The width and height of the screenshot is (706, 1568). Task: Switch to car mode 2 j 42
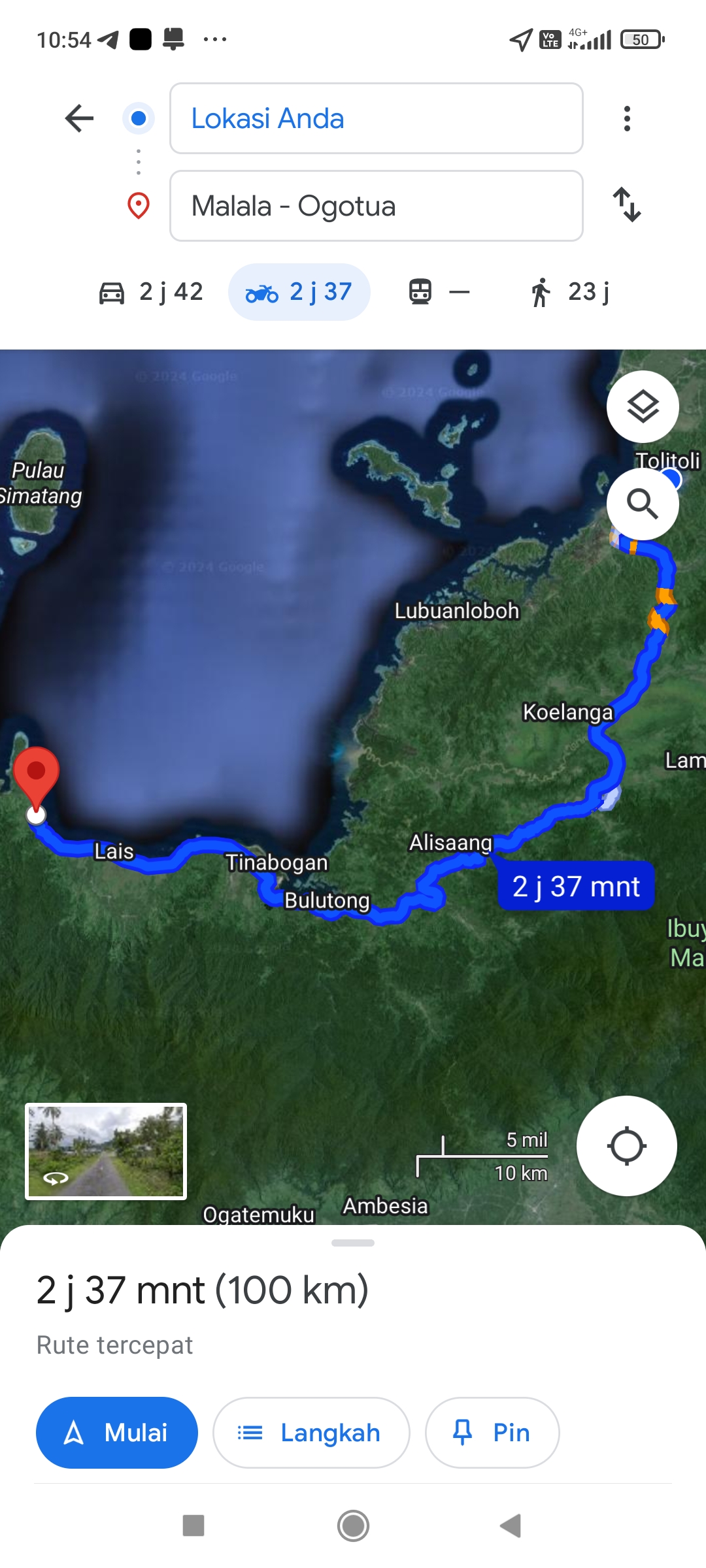pyautogui.click(x=151, y=292)
